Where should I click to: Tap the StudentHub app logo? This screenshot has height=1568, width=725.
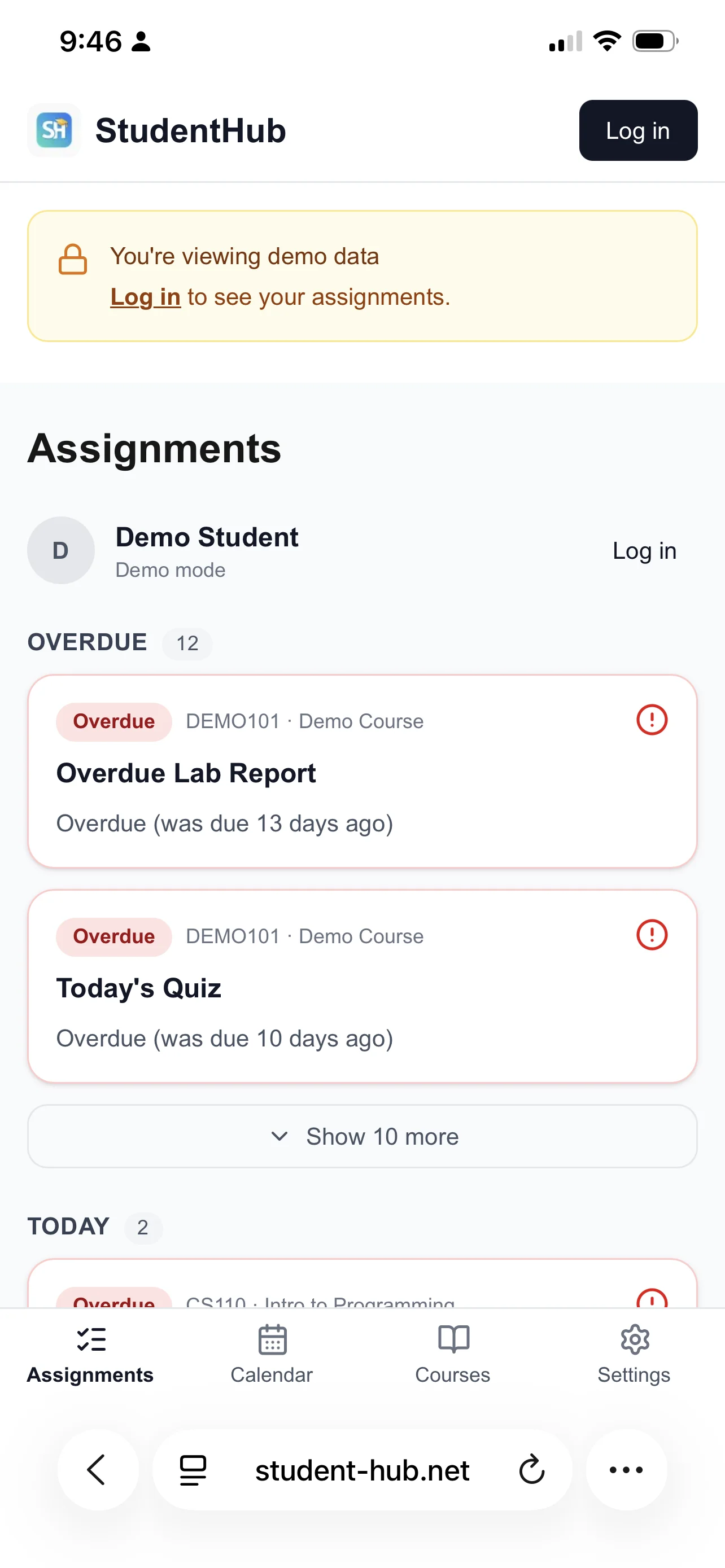click(x=54, y=130)
